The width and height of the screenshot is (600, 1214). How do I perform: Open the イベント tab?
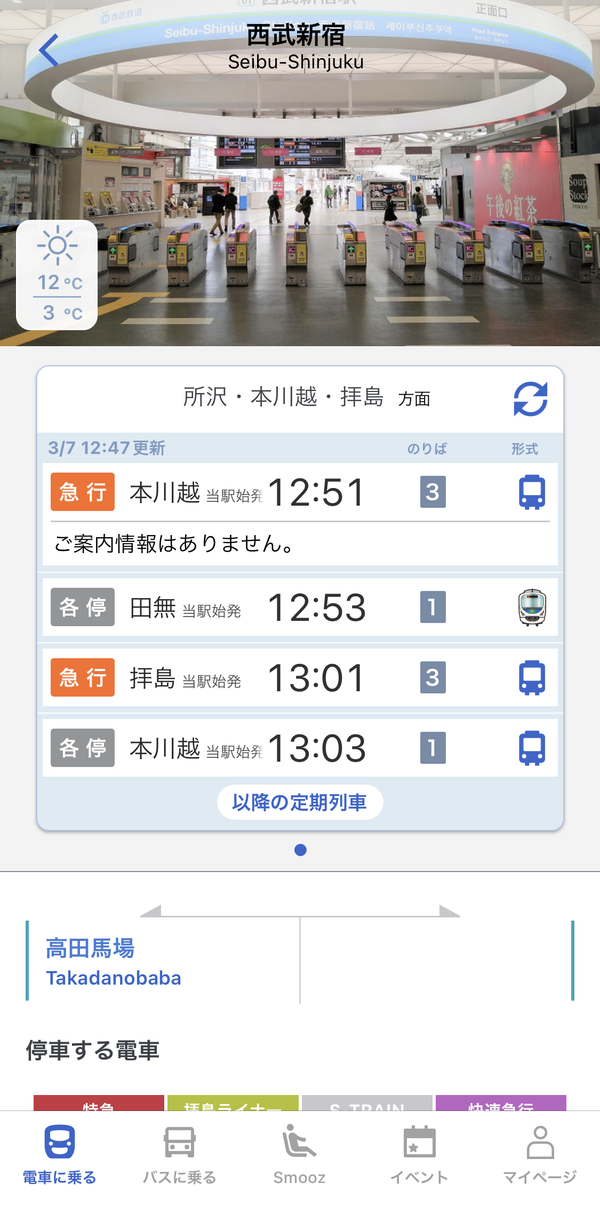coord(419,1155)
